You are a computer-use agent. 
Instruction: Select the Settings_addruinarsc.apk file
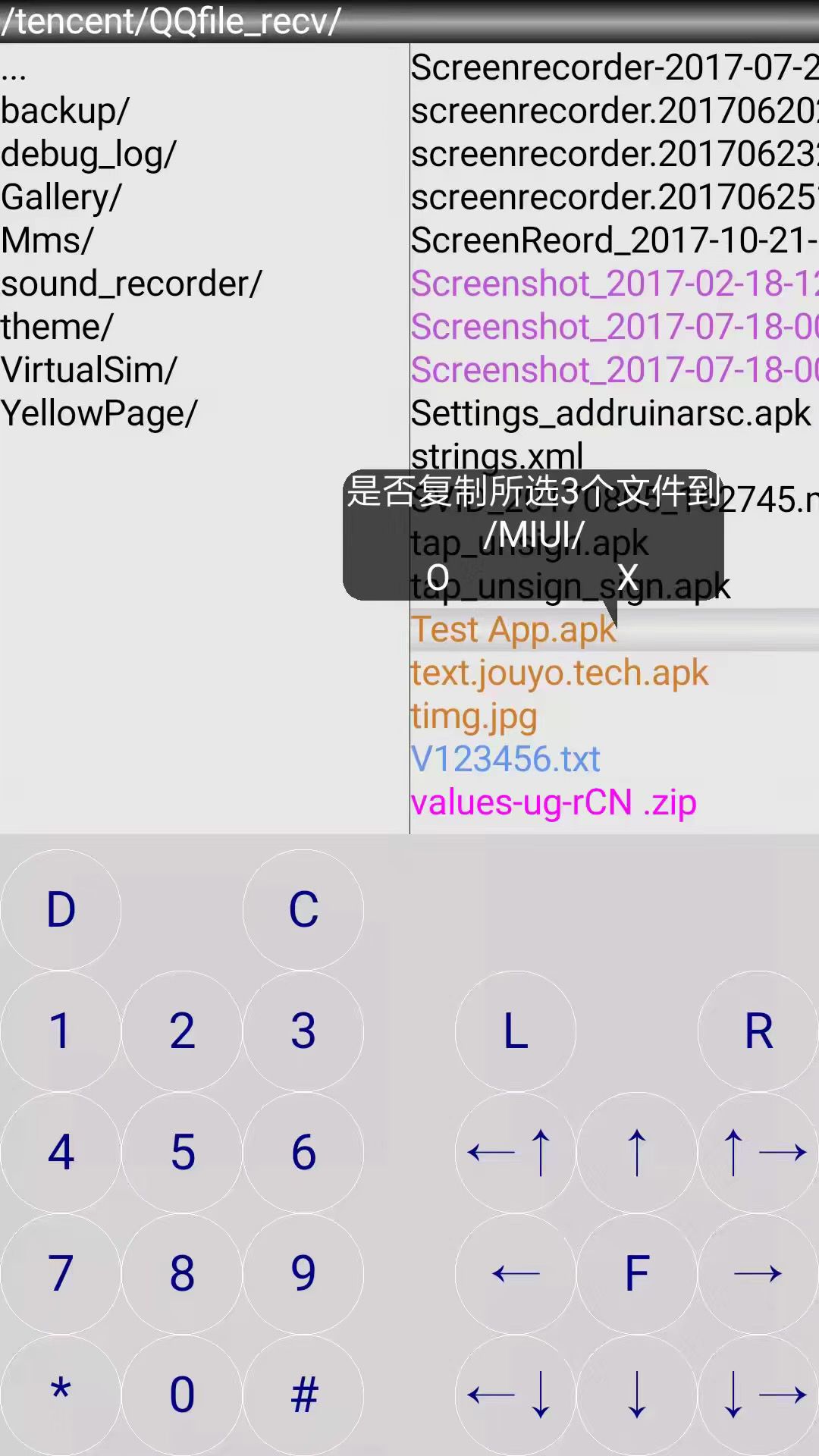pyautogui.click(x=610, y=413)
